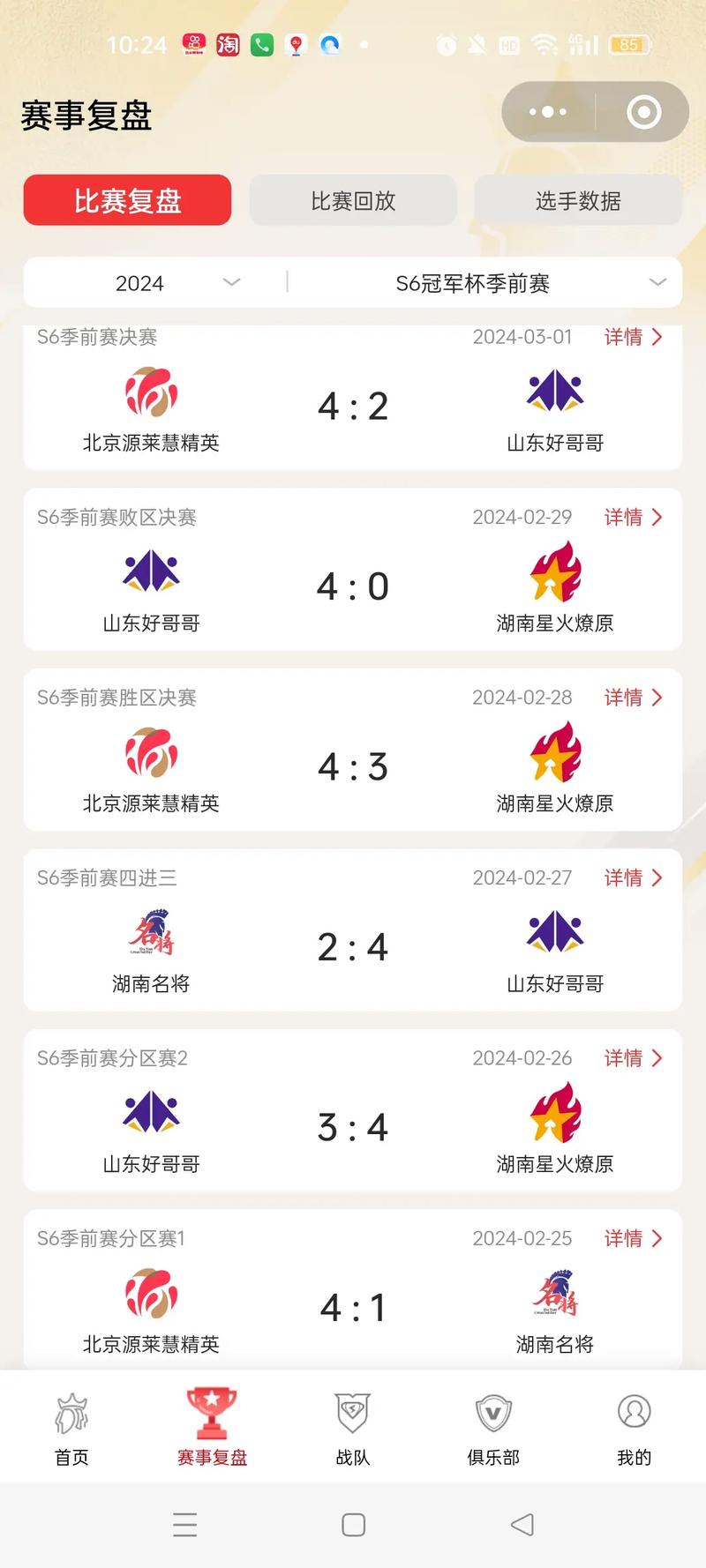Switch to the 比赛回放 tab
This screenshot has height=1568, width=706.
coord(353,200)
